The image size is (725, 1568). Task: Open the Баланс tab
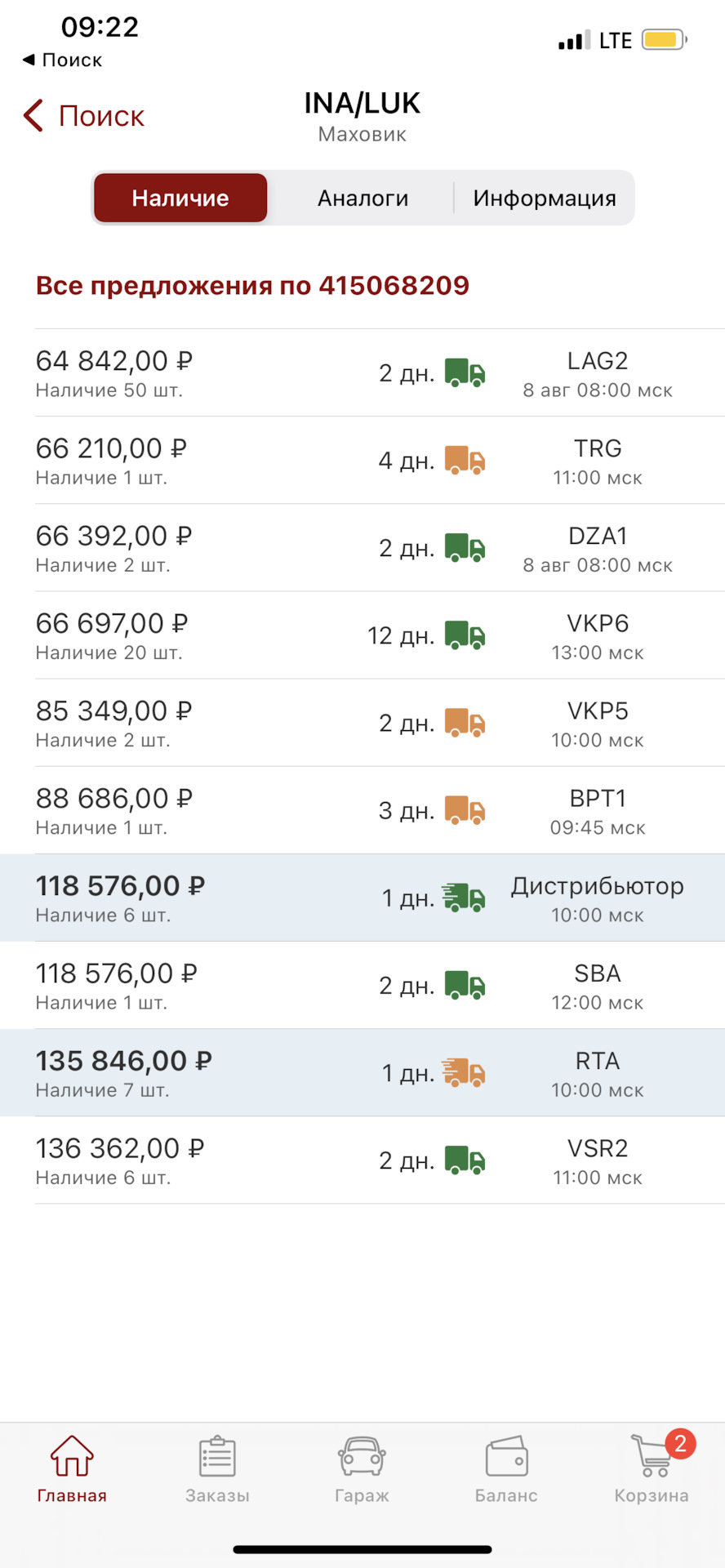coord(506,1470)
